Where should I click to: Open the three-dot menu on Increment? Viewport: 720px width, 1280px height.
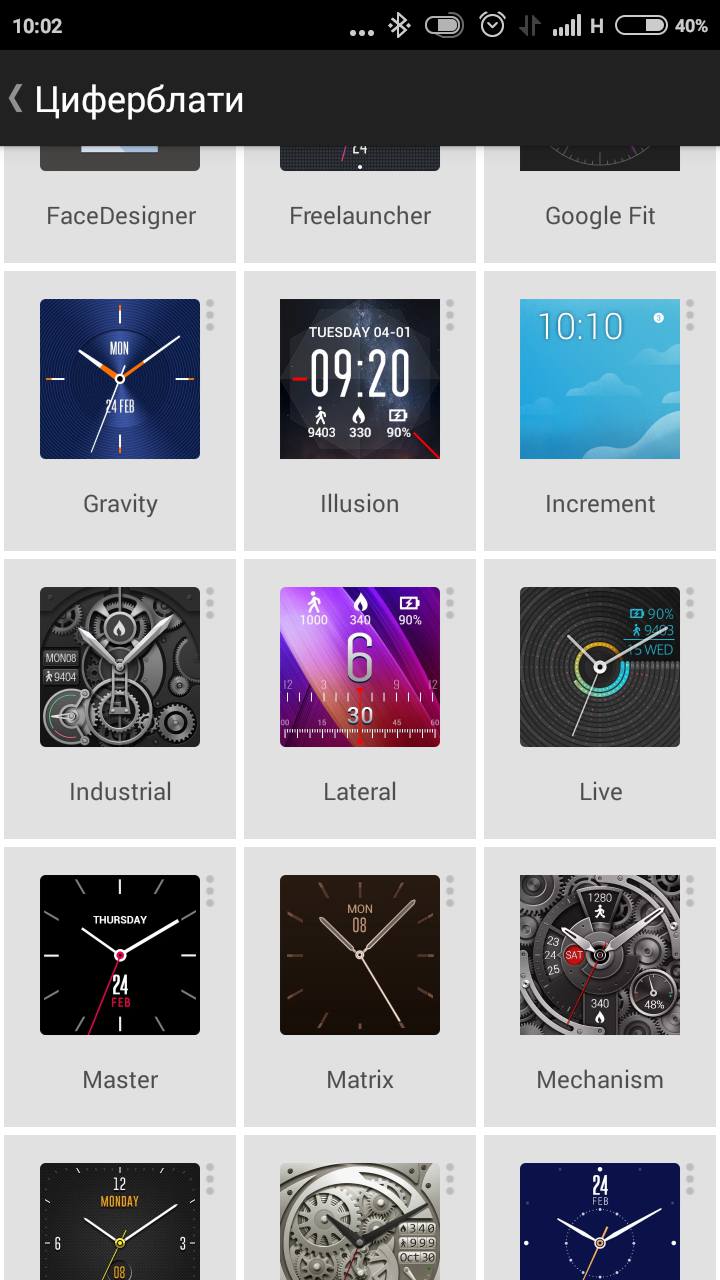tap(690, 315)
